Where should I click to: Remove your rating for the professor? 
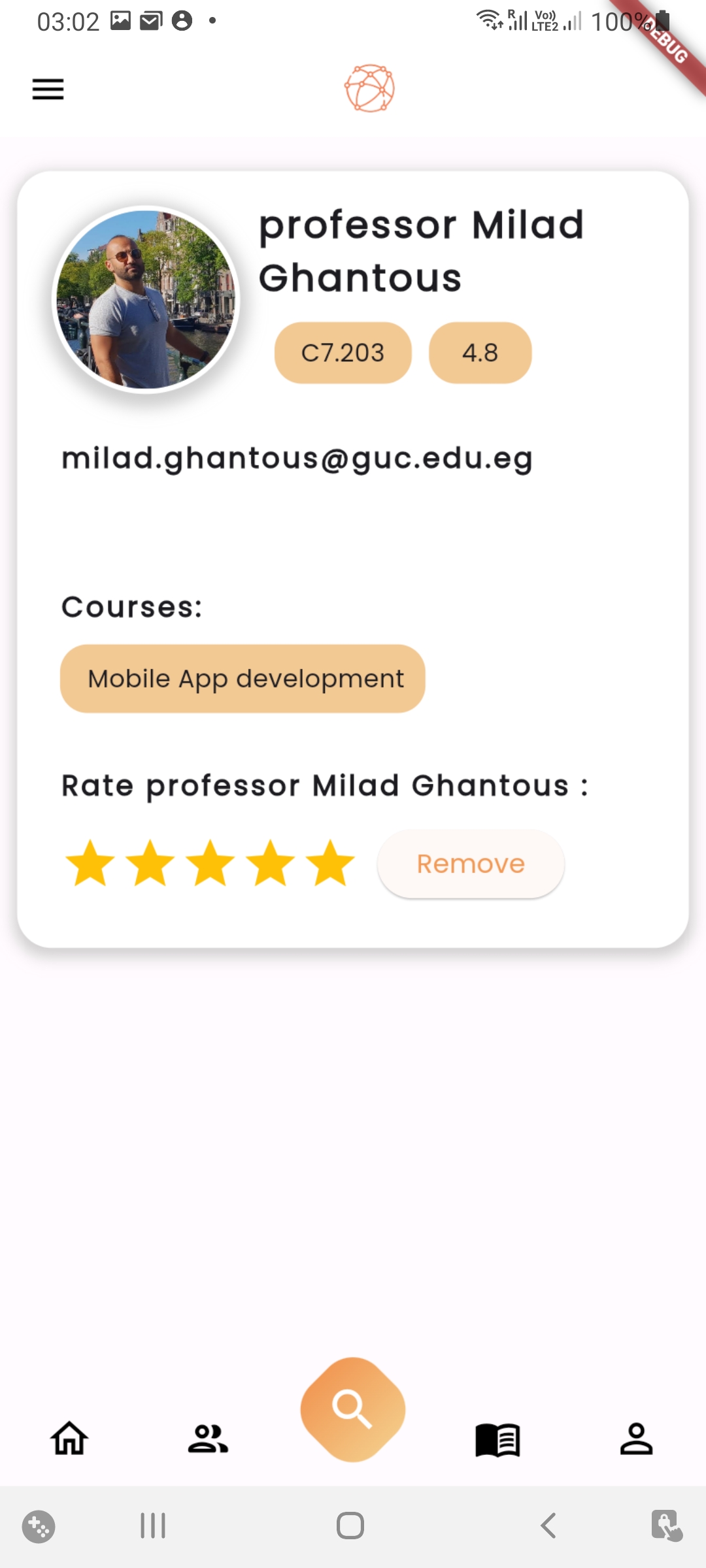pos(471,864)
